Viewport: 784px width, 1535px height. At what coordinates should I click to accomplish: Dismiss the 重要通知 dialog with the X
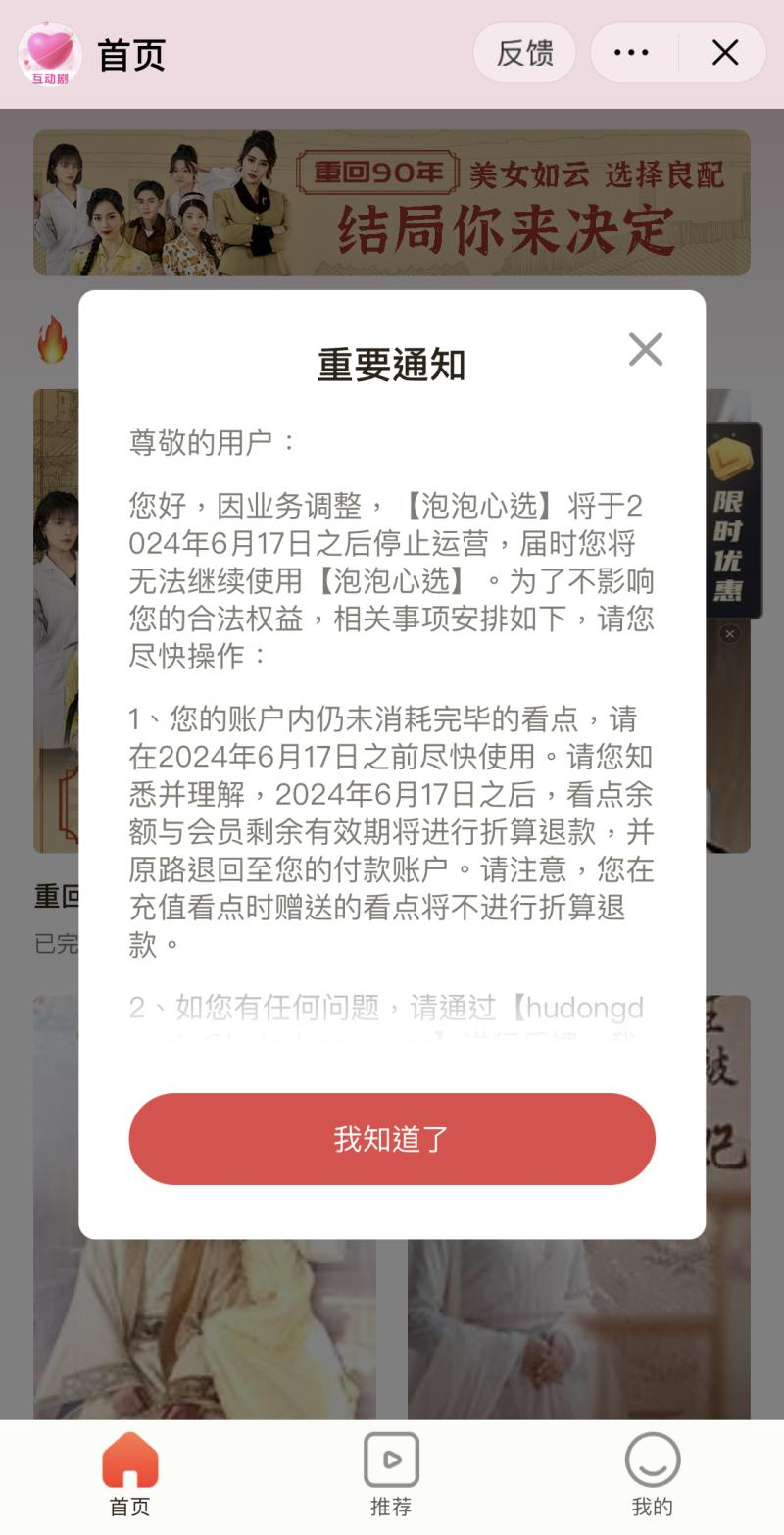[645, 349]
